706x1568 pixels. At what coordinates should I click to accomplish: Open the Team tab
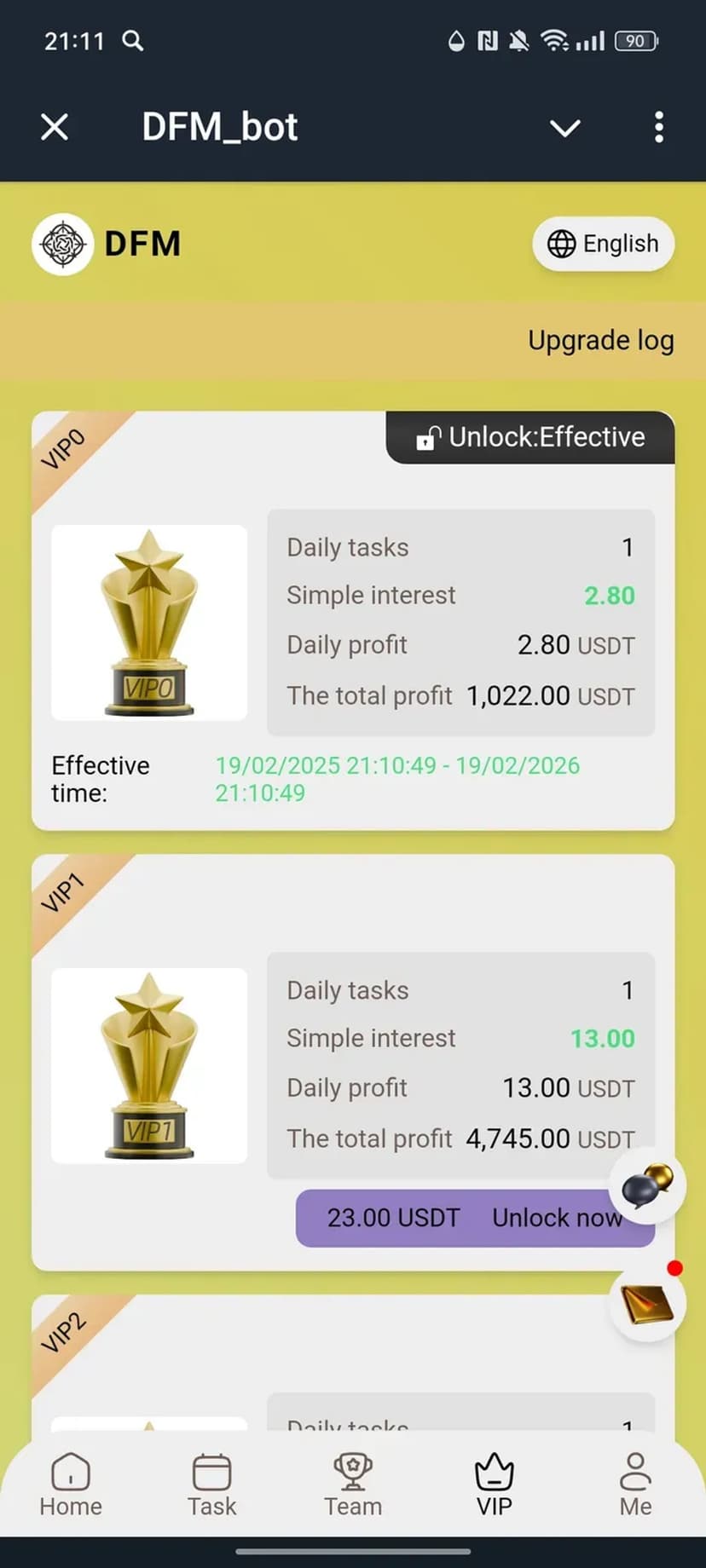point(353,1486)
